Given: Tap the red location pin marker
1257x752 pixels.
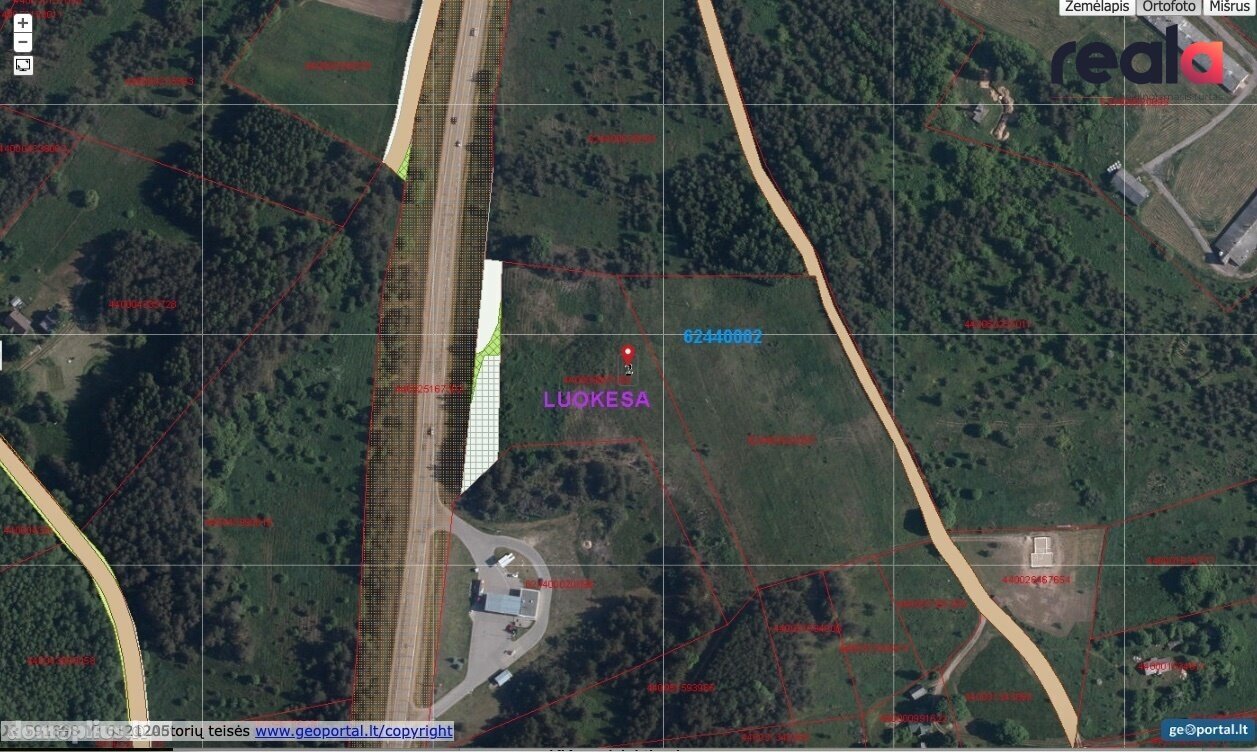Looking at the screenshot, I should [627, 354].
